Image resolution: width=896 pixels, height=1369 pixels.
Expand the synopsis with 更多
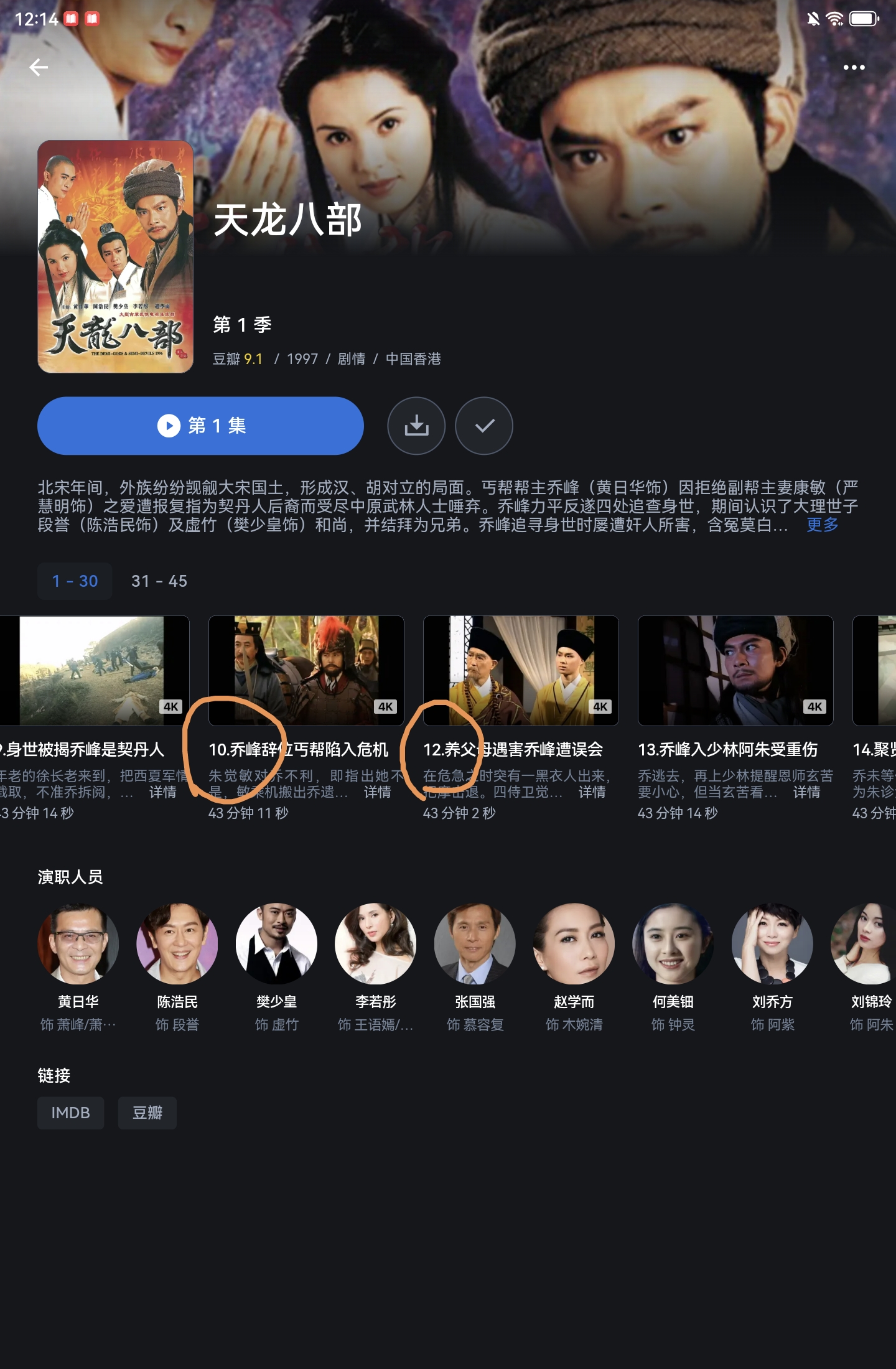[x=822, y=525]
